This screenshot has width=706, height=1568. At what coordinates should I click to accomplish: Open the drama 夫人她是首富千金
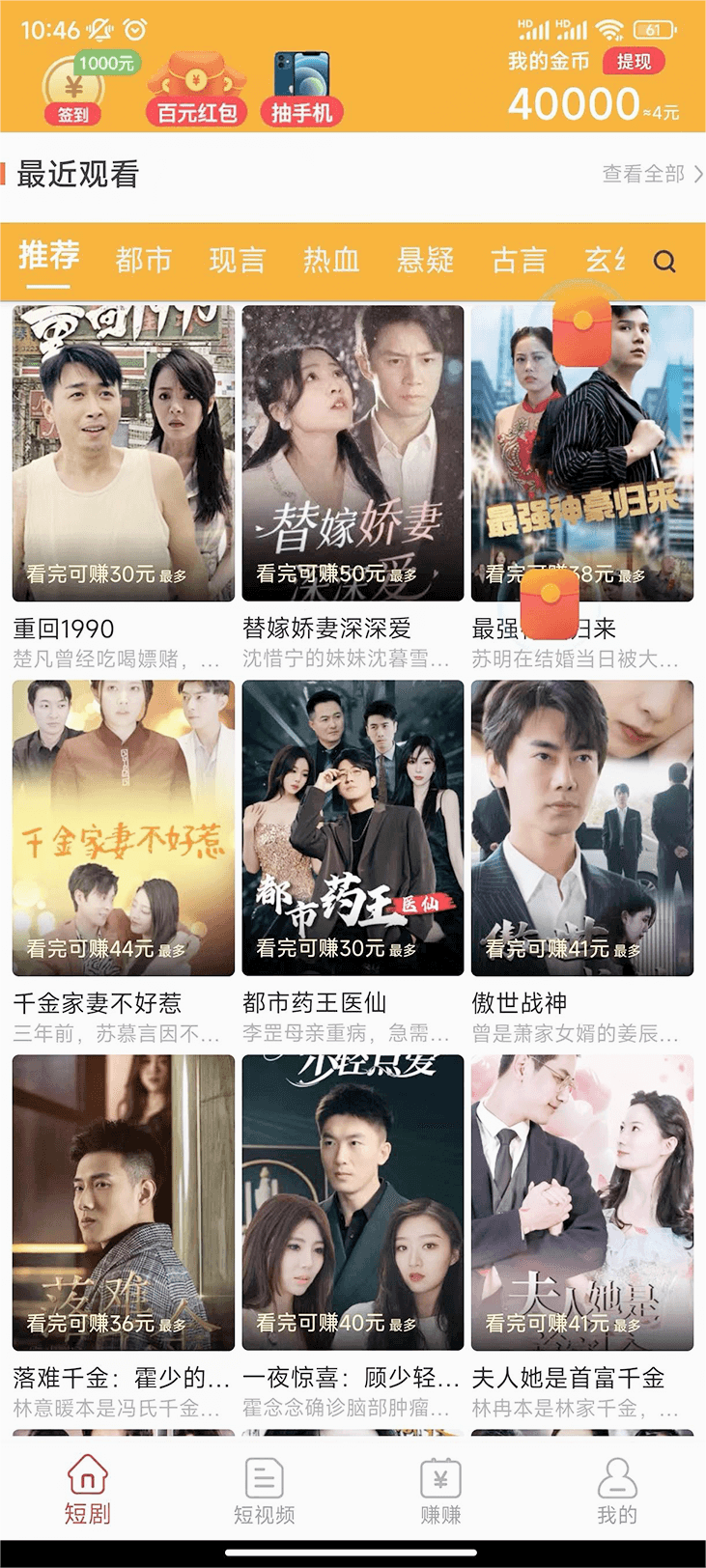[581, 1202]
